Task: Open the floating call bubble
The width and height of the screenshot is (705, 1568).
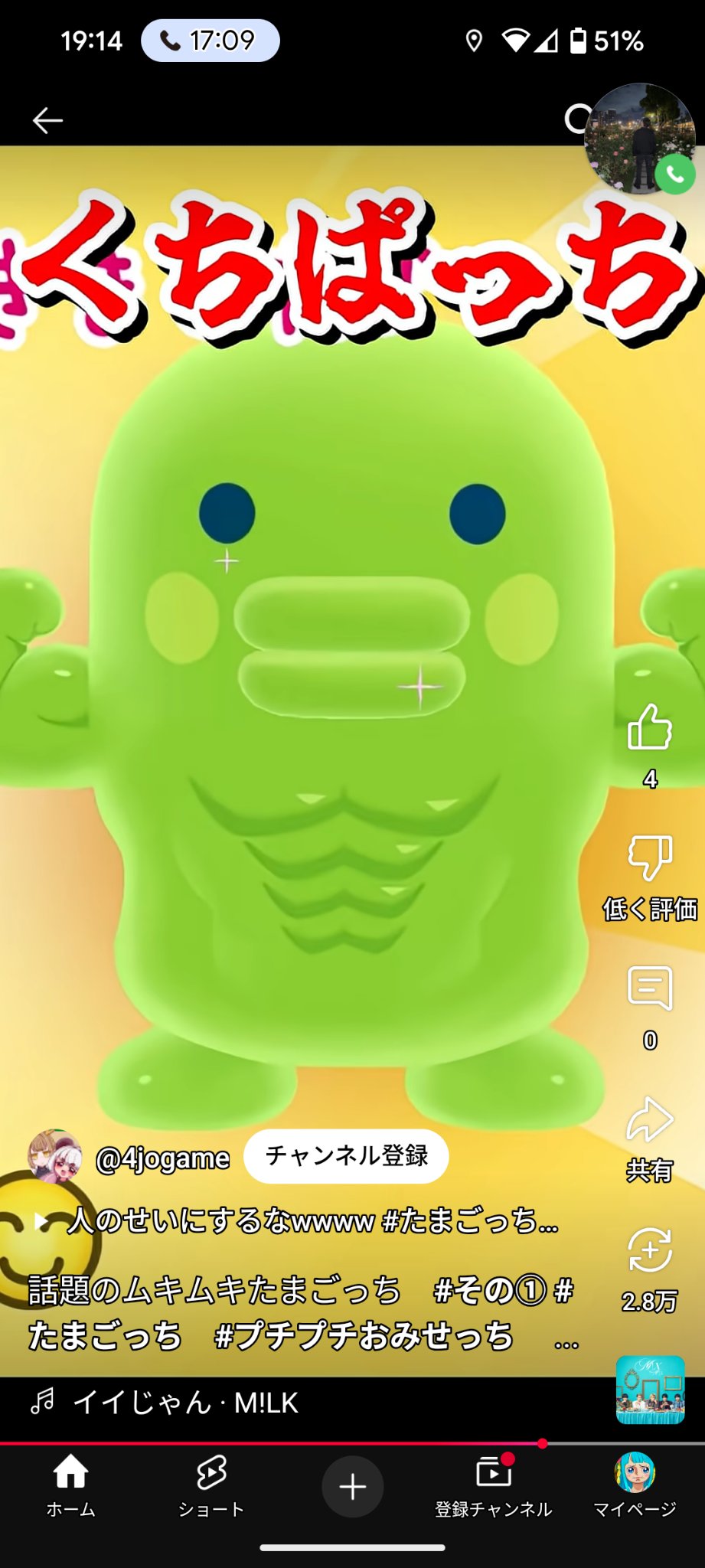Action: (x=639, y=139)
